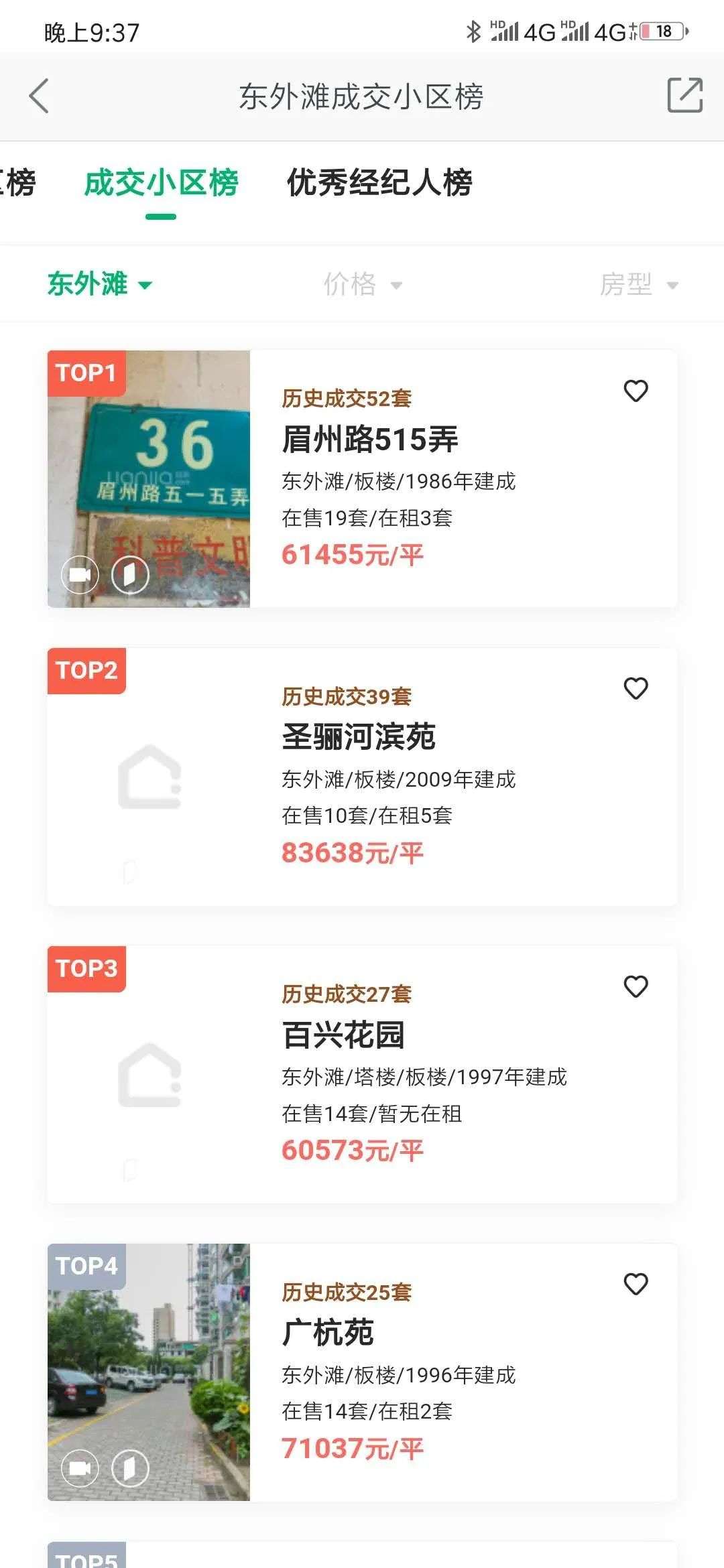Go back from 东外滩成交小区榜 page
This screenshot has height=1568, width=724.
40,96
